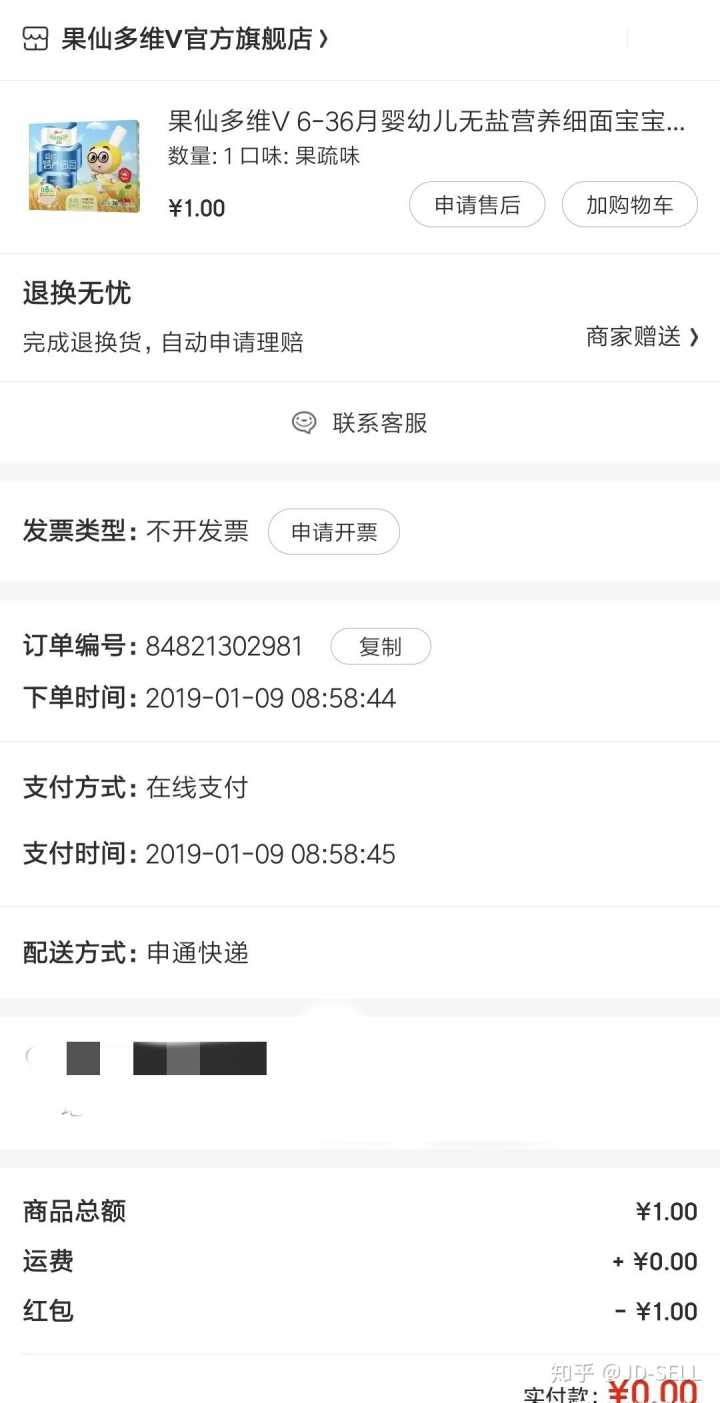Contact customer service via 联系客服

(360, 423)
